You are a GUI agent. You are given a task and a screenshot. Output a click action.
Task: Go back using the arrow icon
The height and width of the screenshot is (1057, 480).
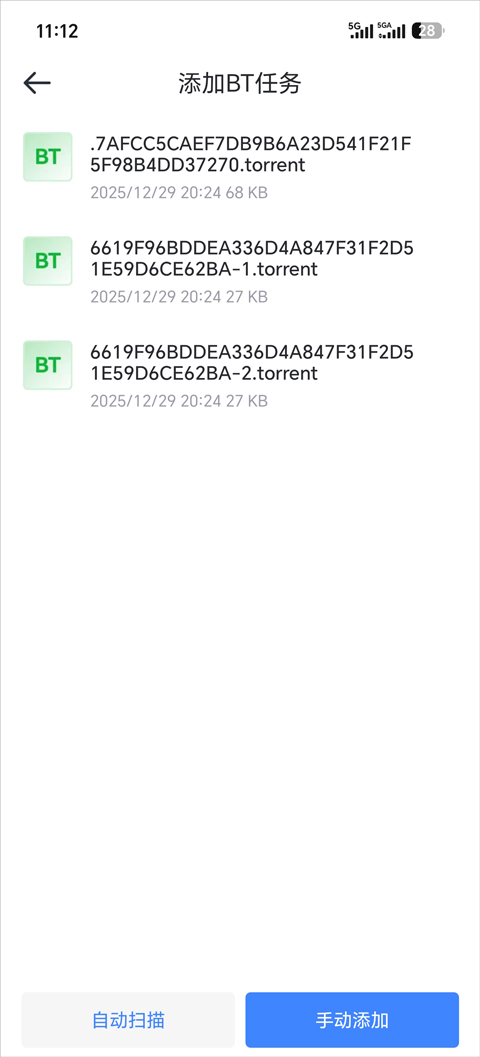click(37, 83)
